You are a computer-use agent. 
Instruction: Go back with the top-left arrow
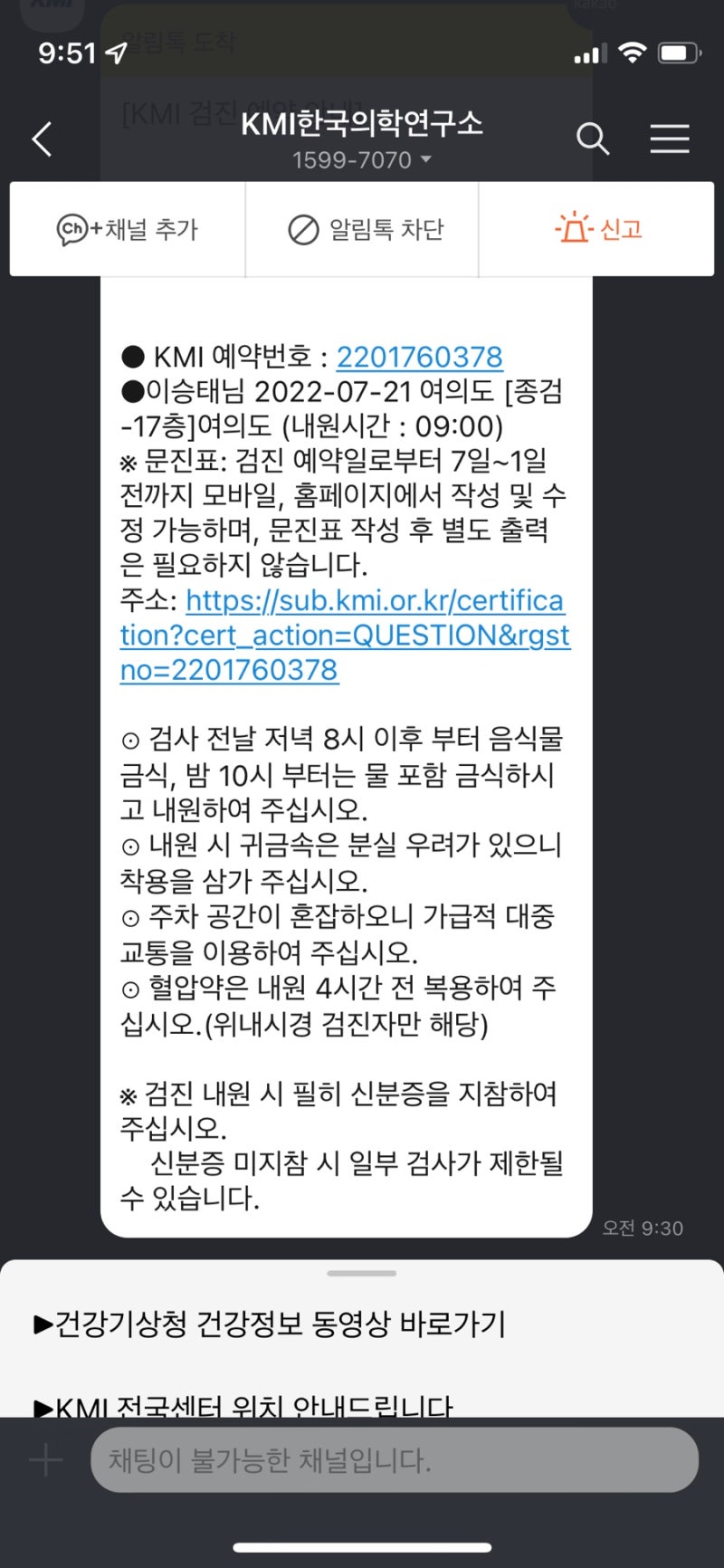(43, 139)
